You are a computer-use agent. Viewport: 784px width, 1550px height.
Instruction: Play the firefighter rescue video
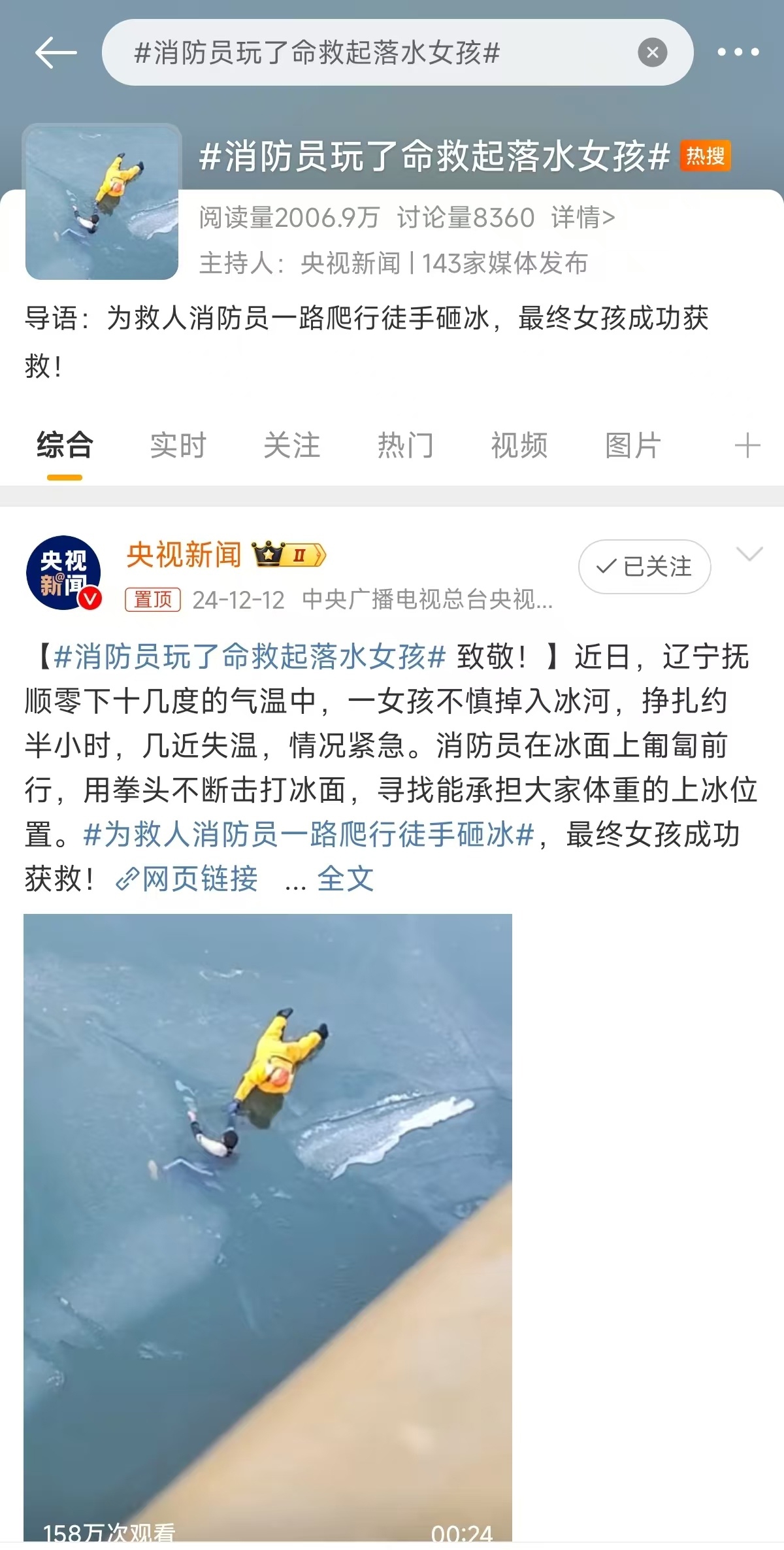(x=268, y=1222)
